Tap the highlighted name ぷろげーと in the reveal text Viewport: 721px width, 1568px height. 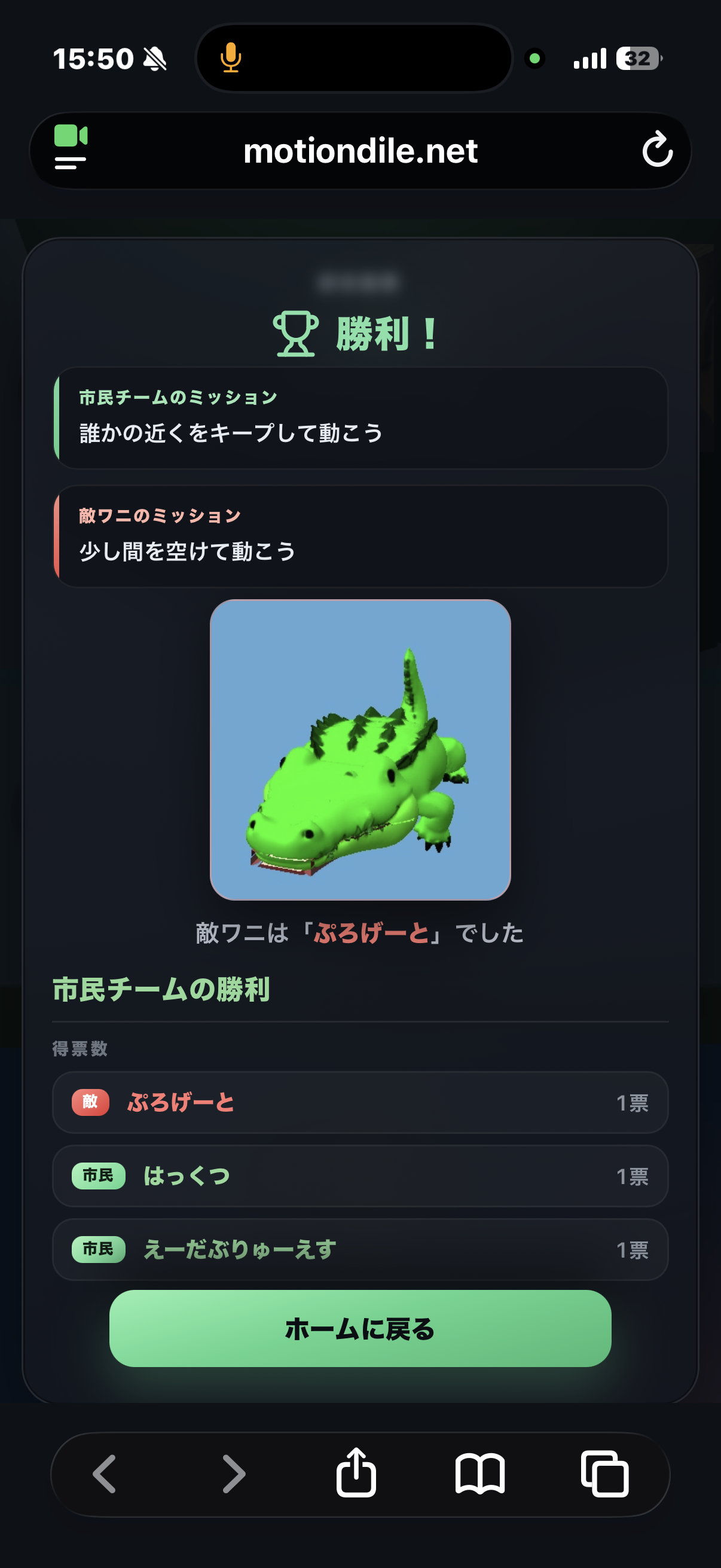click(x=372, y=932)
